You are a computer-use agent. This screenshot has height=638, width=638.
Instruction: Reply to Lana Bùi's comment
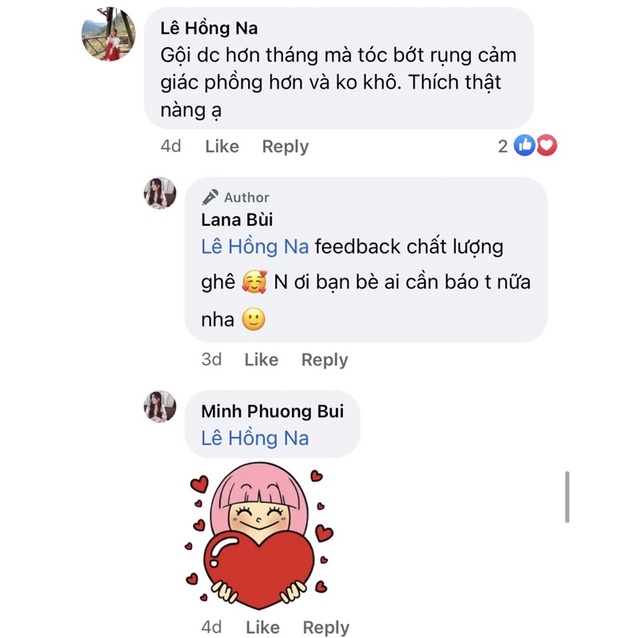pos(324,360)
